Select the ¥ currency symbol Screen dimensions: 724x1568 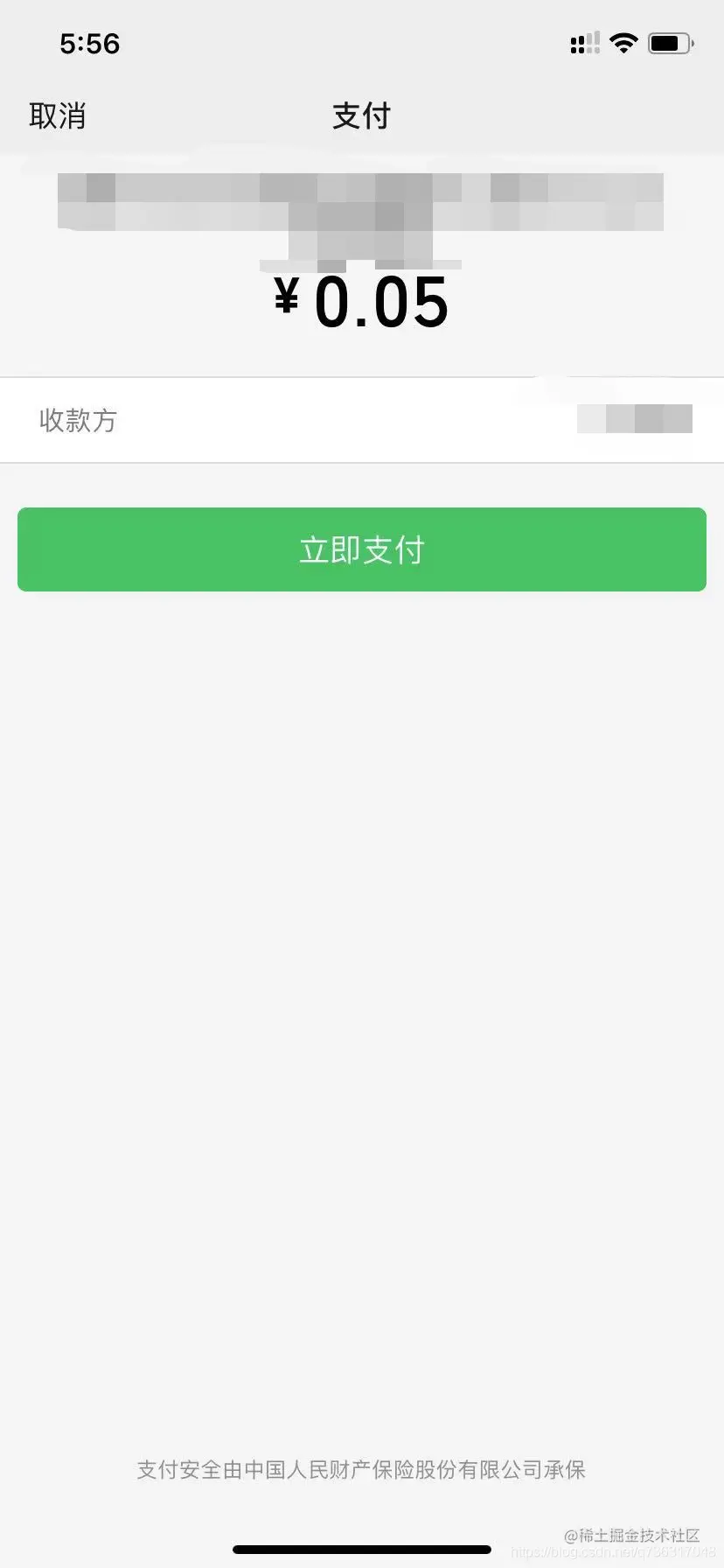click(x=286, y=302)
